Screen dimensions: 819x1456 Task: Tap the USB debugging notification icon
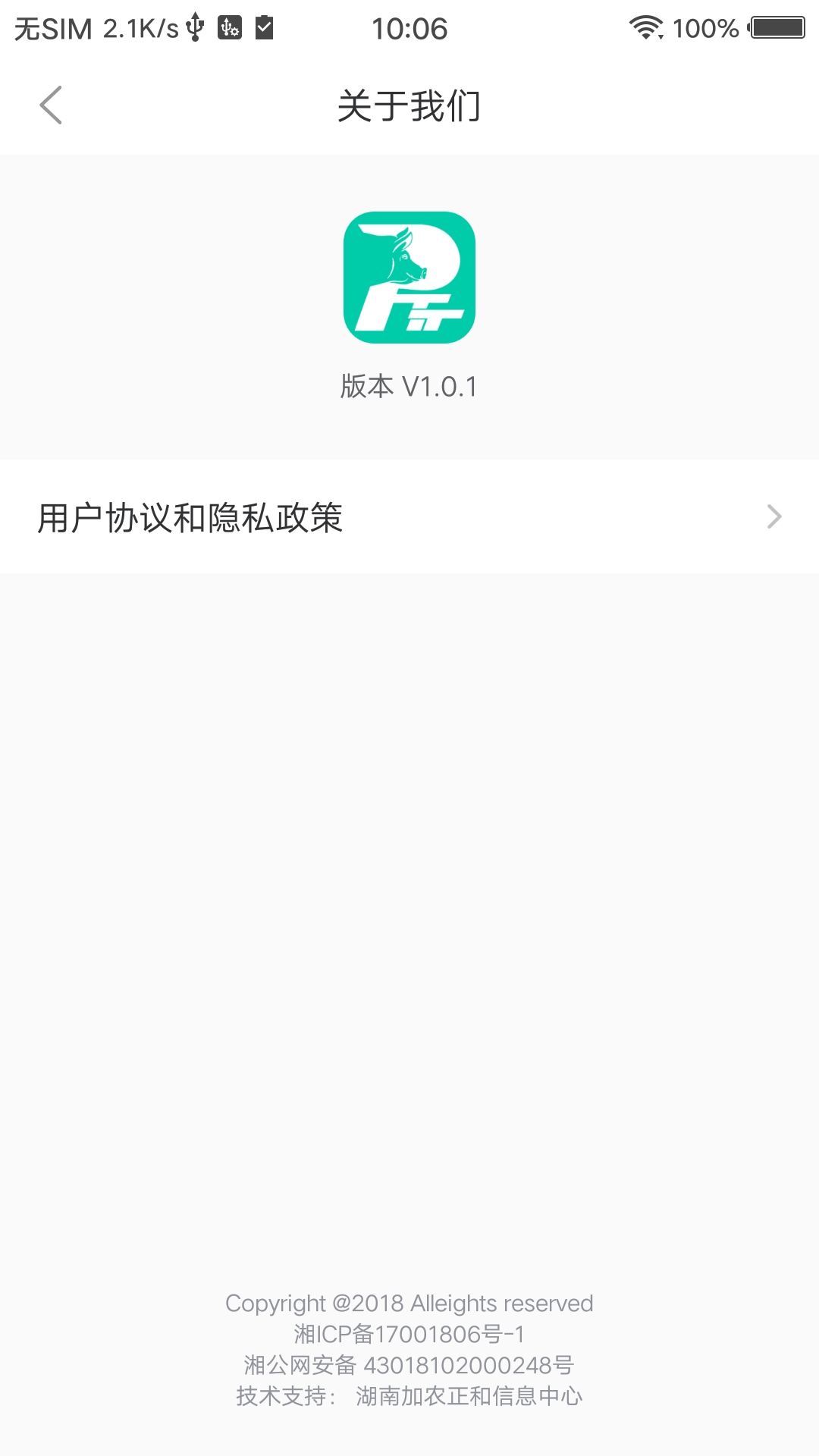[x=230, y=25]
